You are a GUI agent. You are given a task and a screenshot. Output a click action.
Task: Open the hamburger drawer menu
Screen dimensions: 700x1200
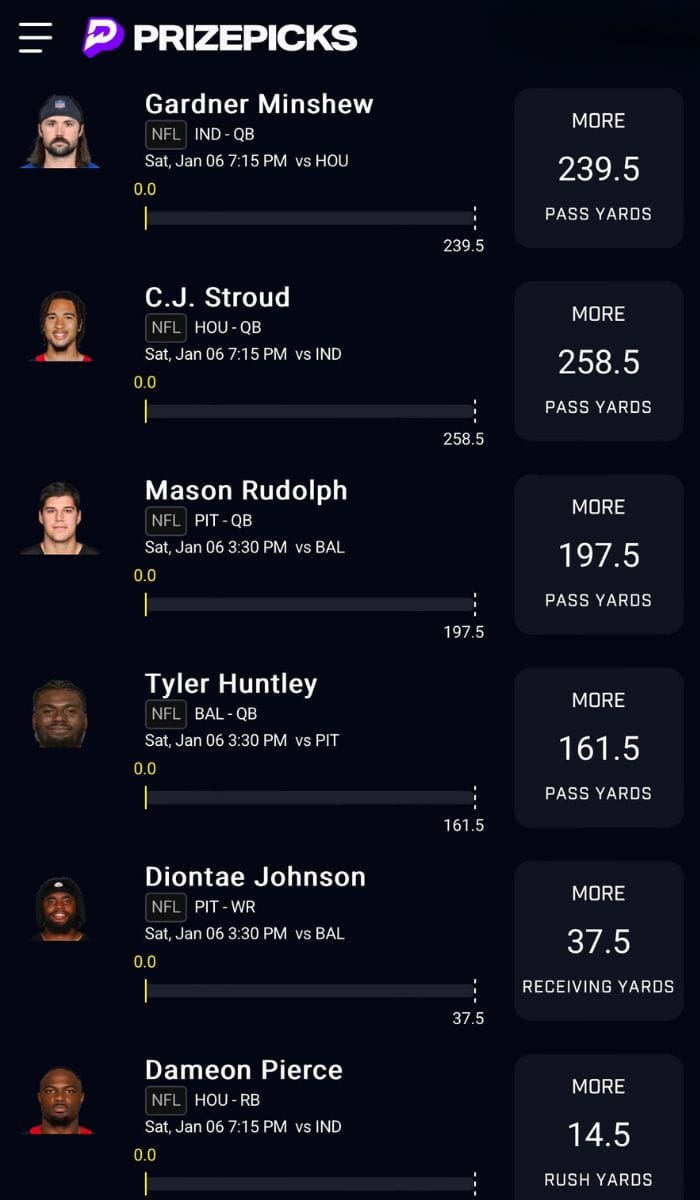tap(35, 38)
